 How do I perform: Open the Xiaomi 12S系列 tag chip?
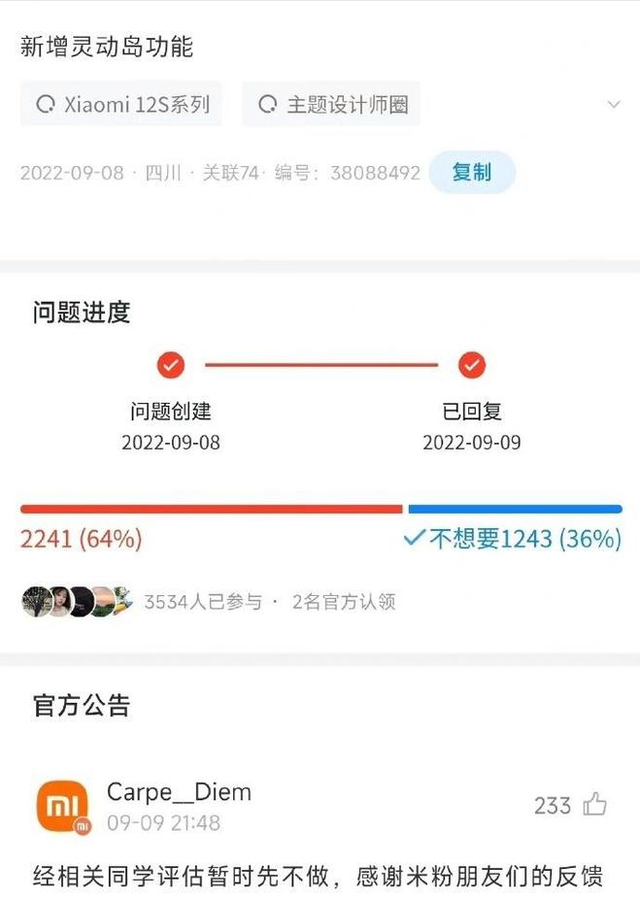[x=121, y=104]
